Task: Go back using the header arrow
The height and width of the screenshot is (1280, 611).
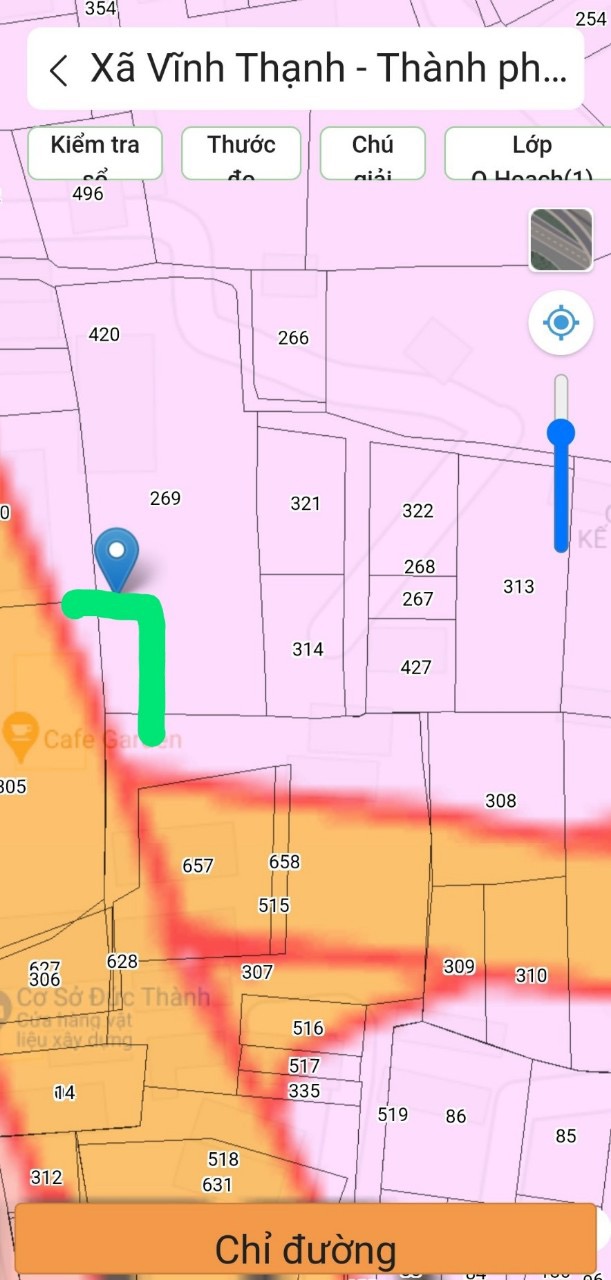Action: point(59,70)
